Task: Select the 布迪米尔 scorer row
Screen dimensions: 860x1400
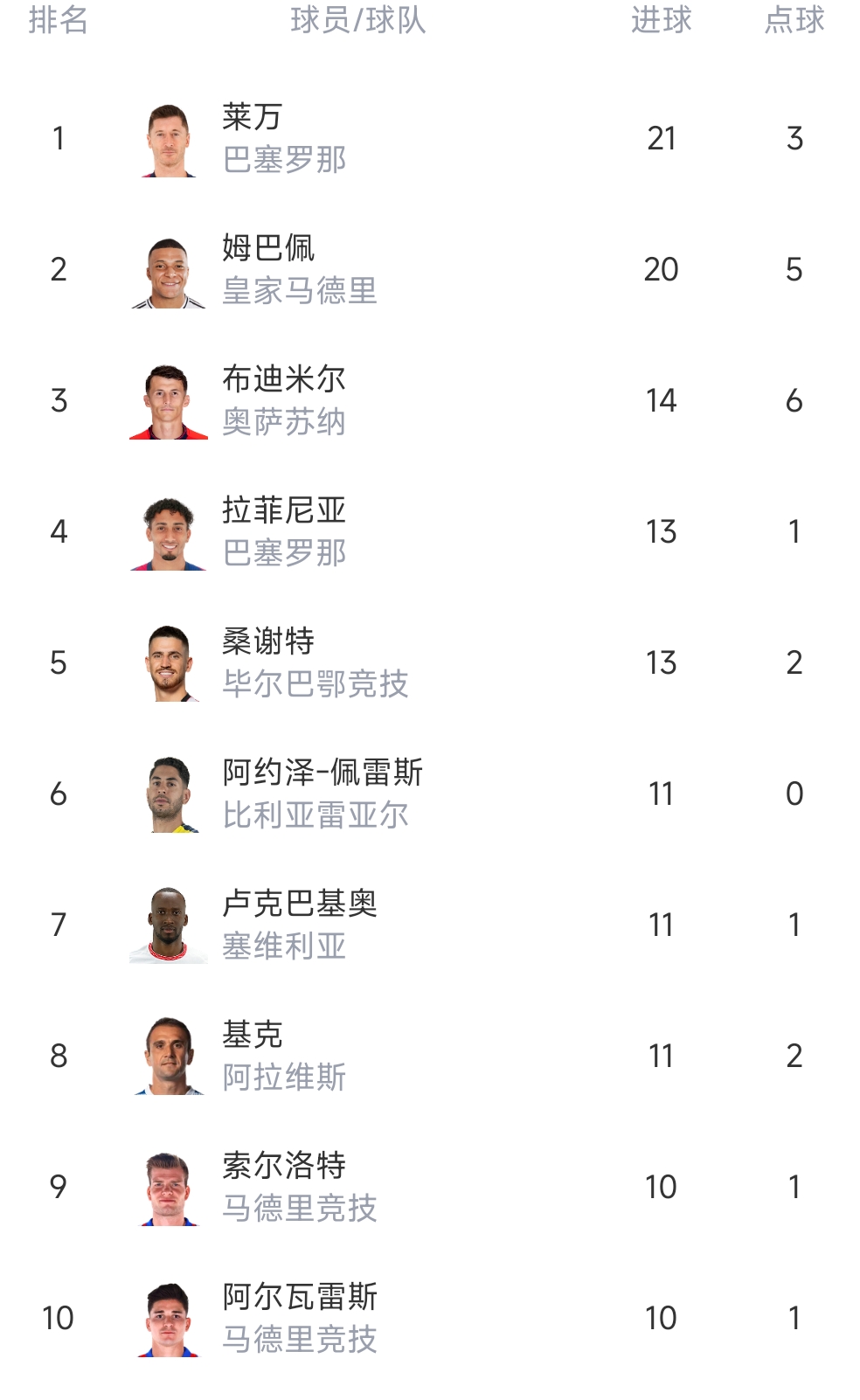Action: tap(283, 379)
